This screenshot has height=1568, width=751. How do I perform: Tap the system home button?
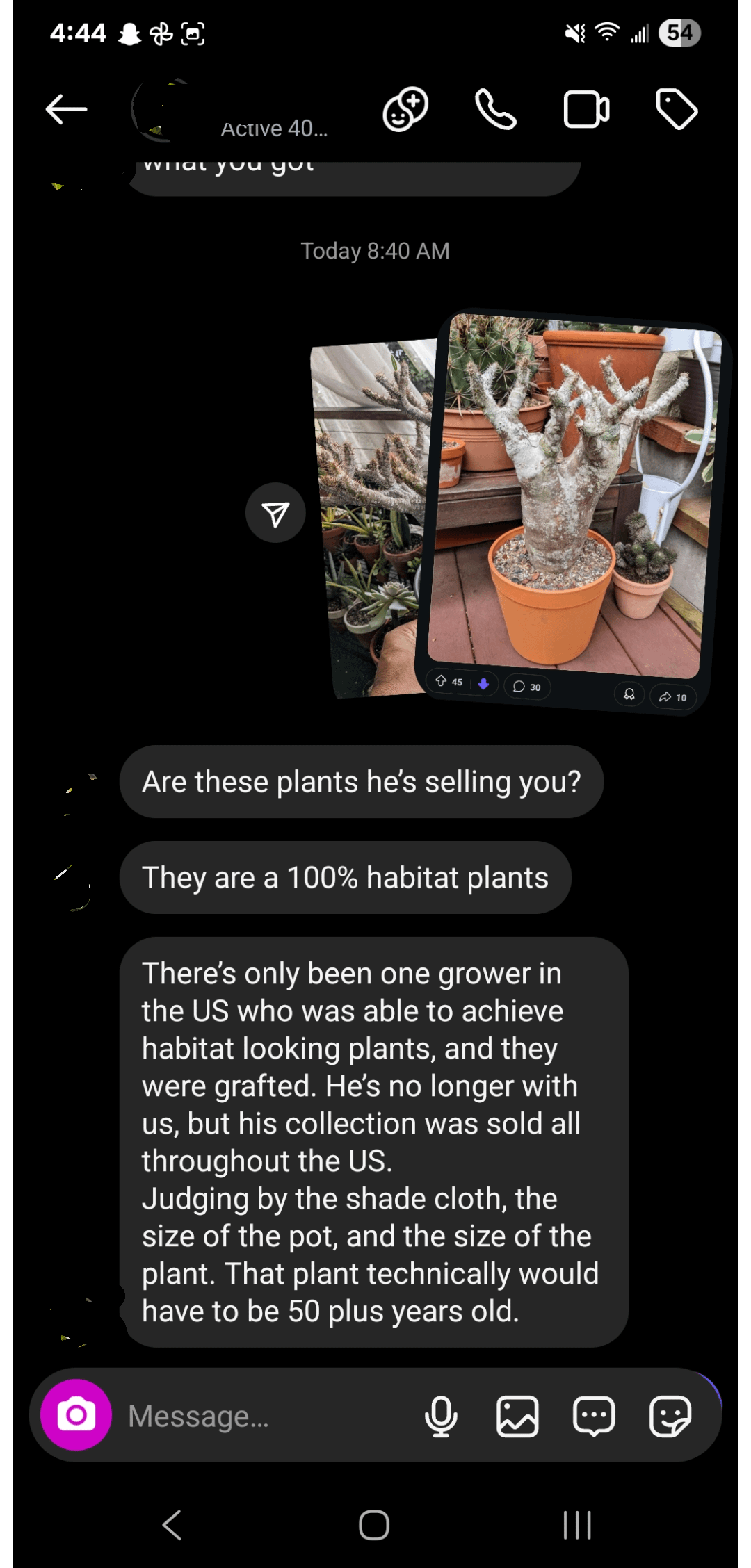pos(374,1526)
